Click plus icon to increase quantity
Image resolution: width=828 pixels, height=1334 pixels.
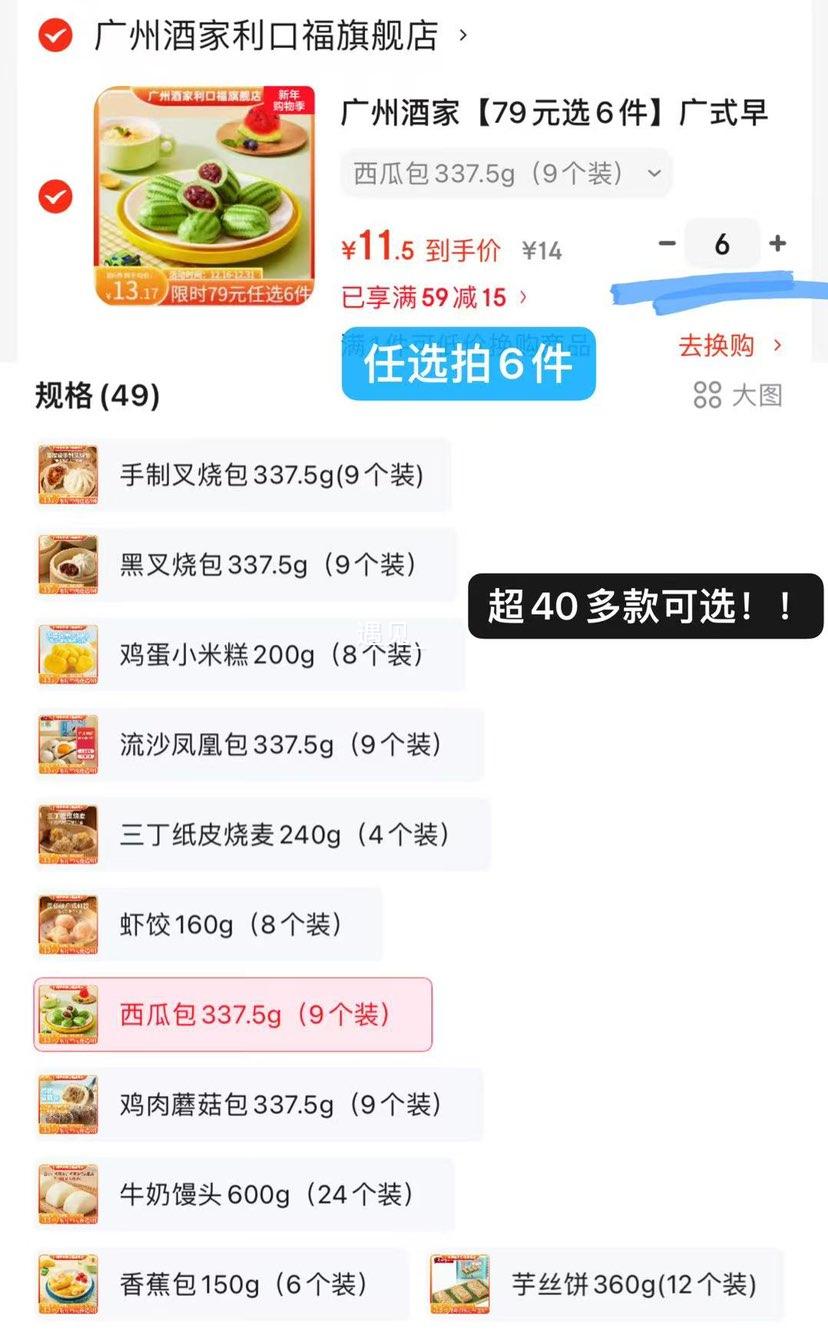tap(778, 242)
